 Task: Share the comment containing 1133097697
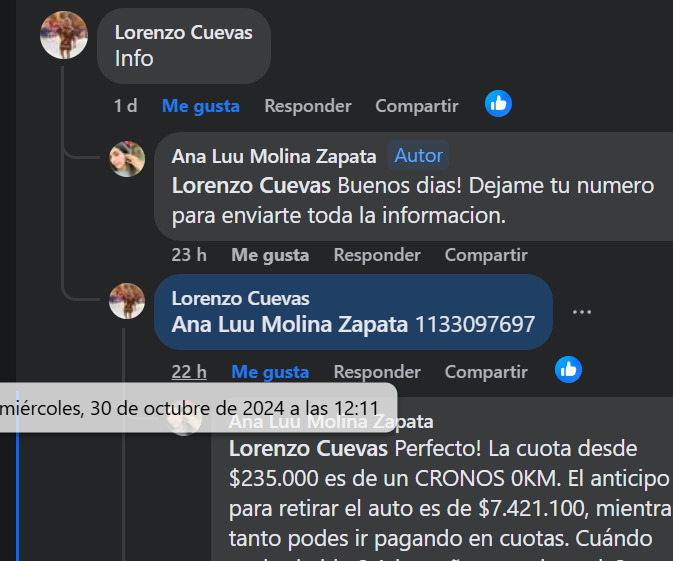click(486, 372)
